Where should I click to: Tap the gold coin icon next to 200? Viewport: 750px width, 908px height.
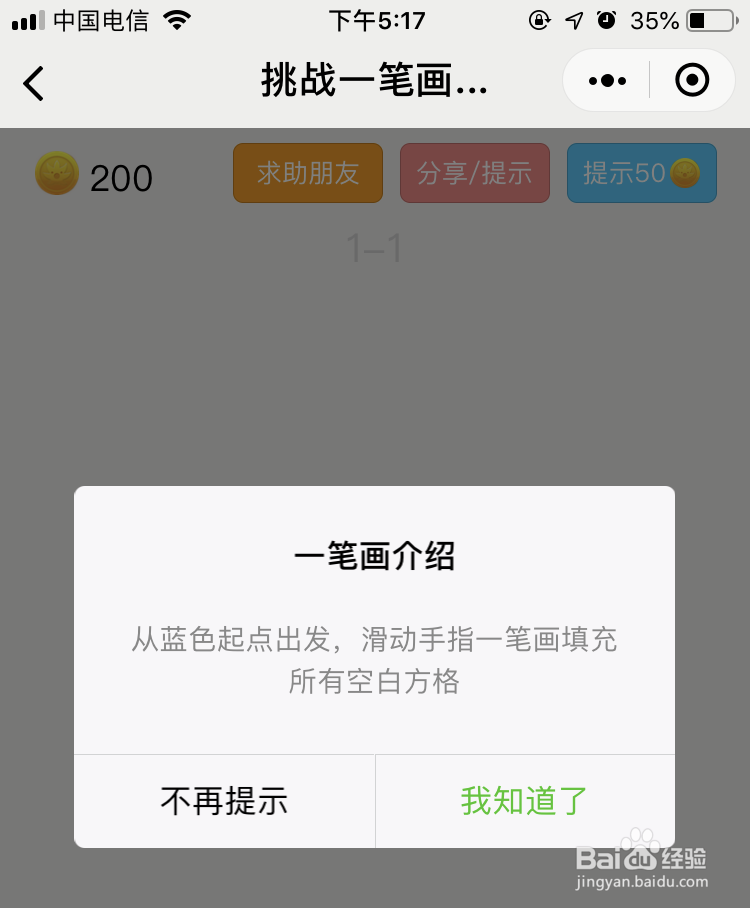[57, 176]
